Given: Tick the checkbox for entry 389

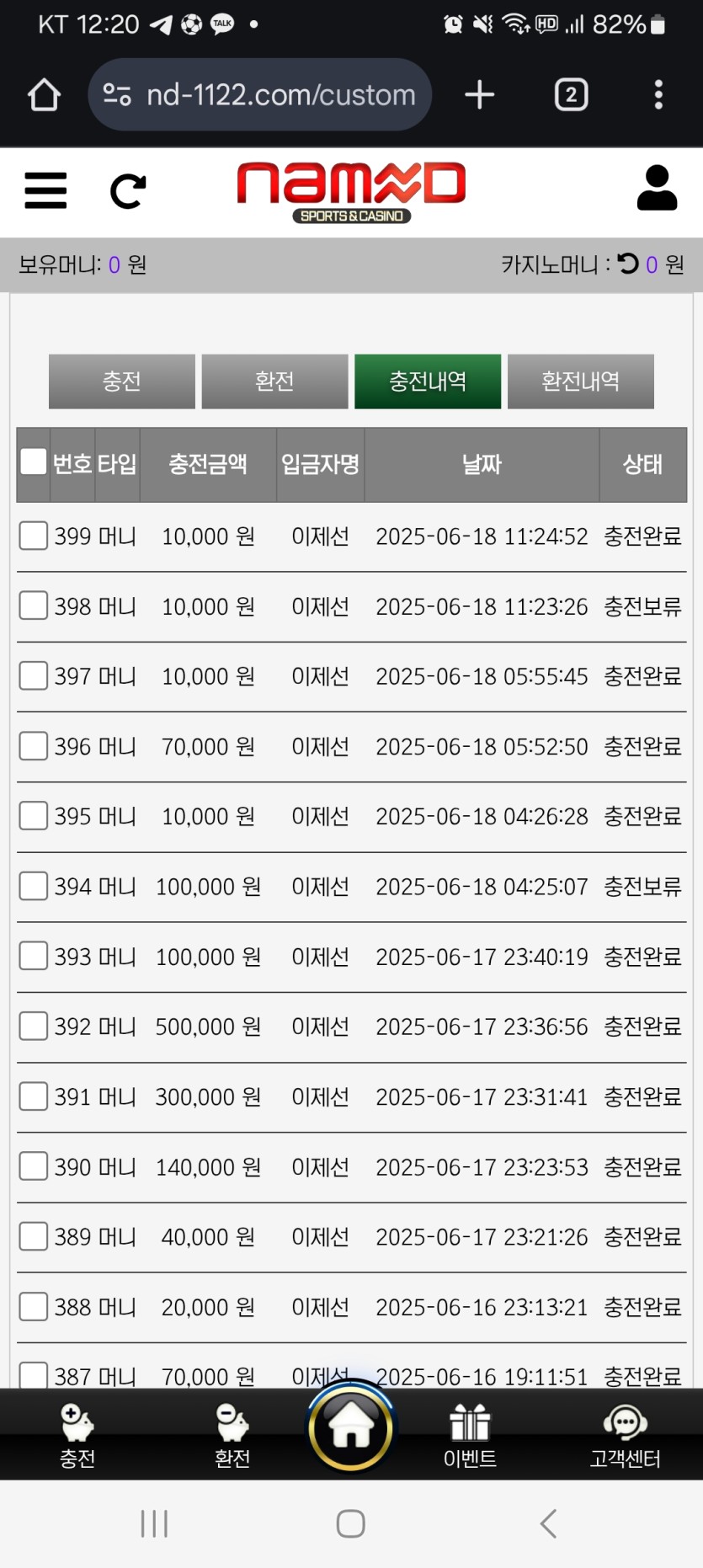Looking at the screenshot, I should [34, 1236].
